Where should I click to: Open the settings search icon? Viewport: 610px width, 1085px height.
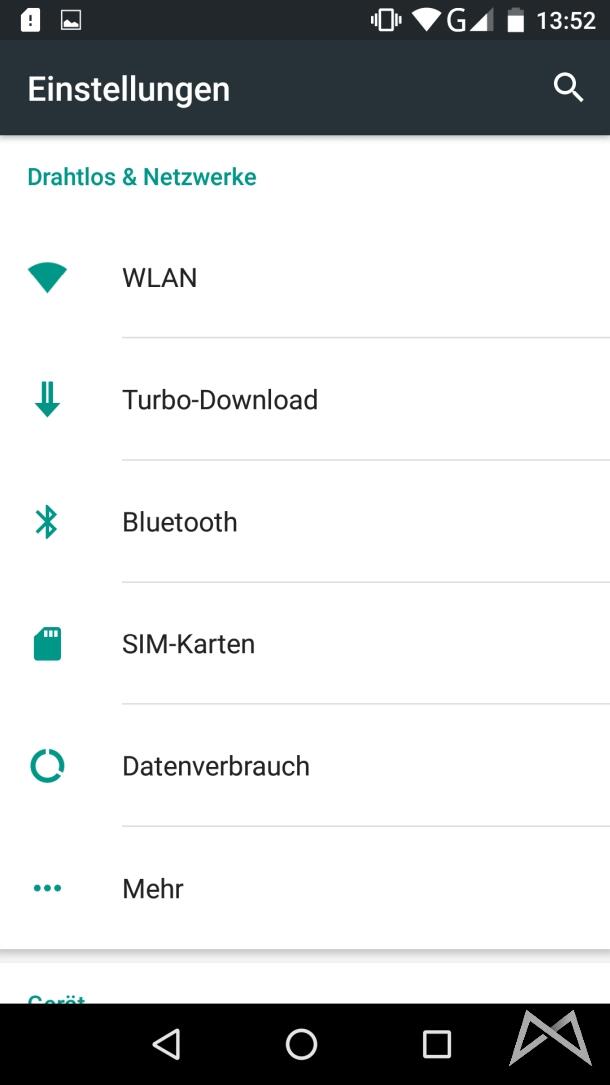click(568, 88)
